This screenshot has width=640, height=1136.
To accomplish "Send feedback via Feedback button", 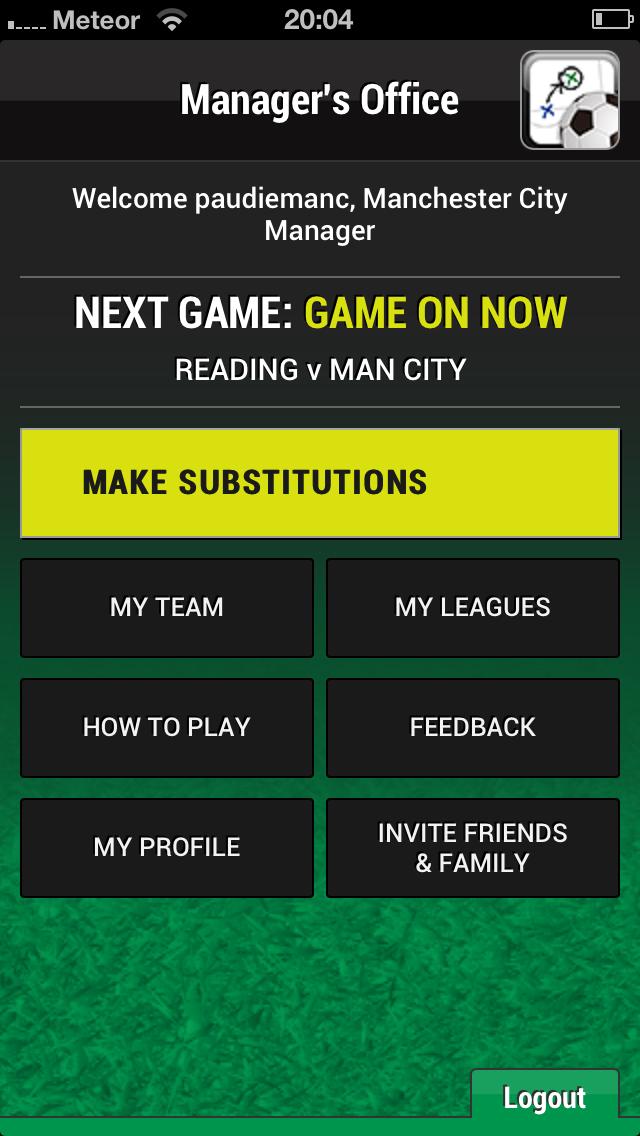I will (473, 727).
